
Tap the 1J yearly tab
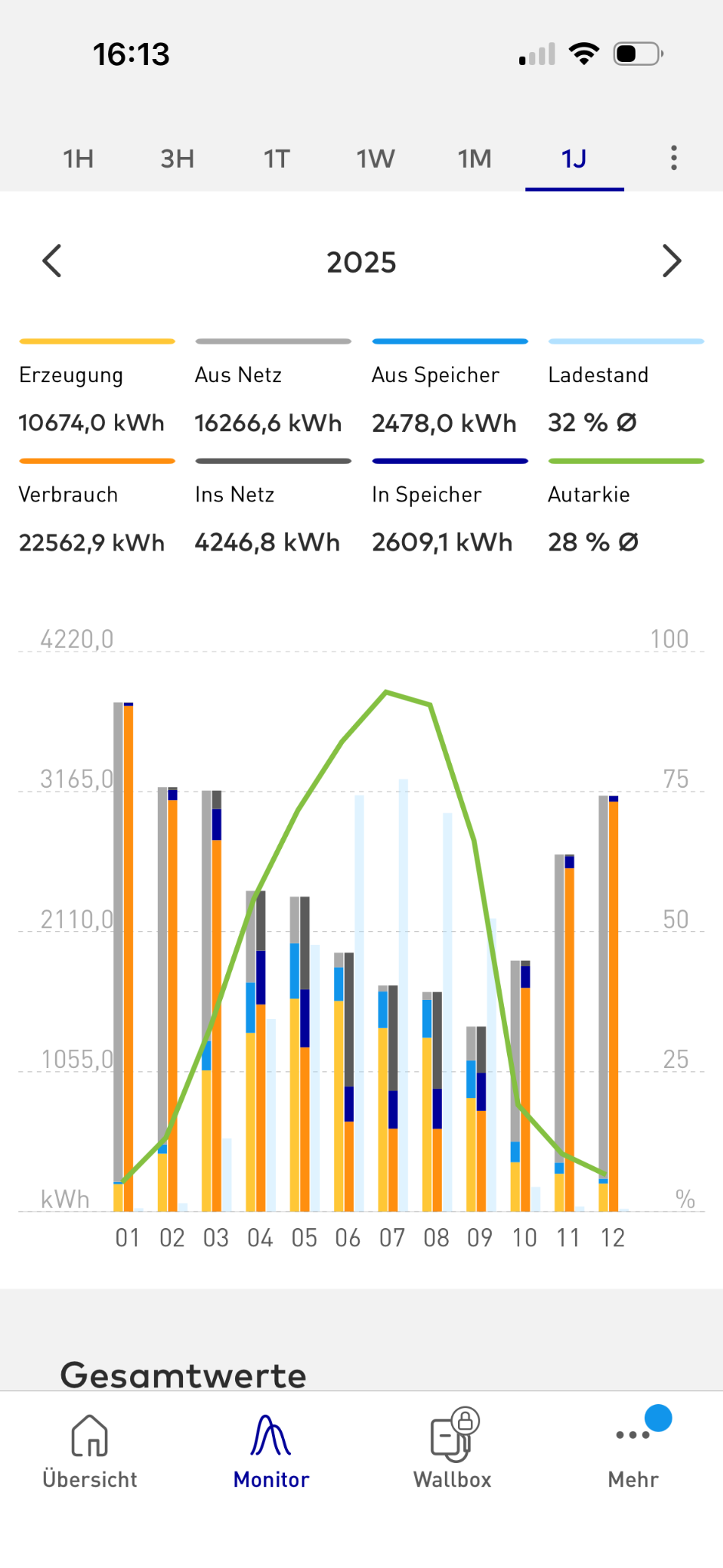[x=574, y=158]
